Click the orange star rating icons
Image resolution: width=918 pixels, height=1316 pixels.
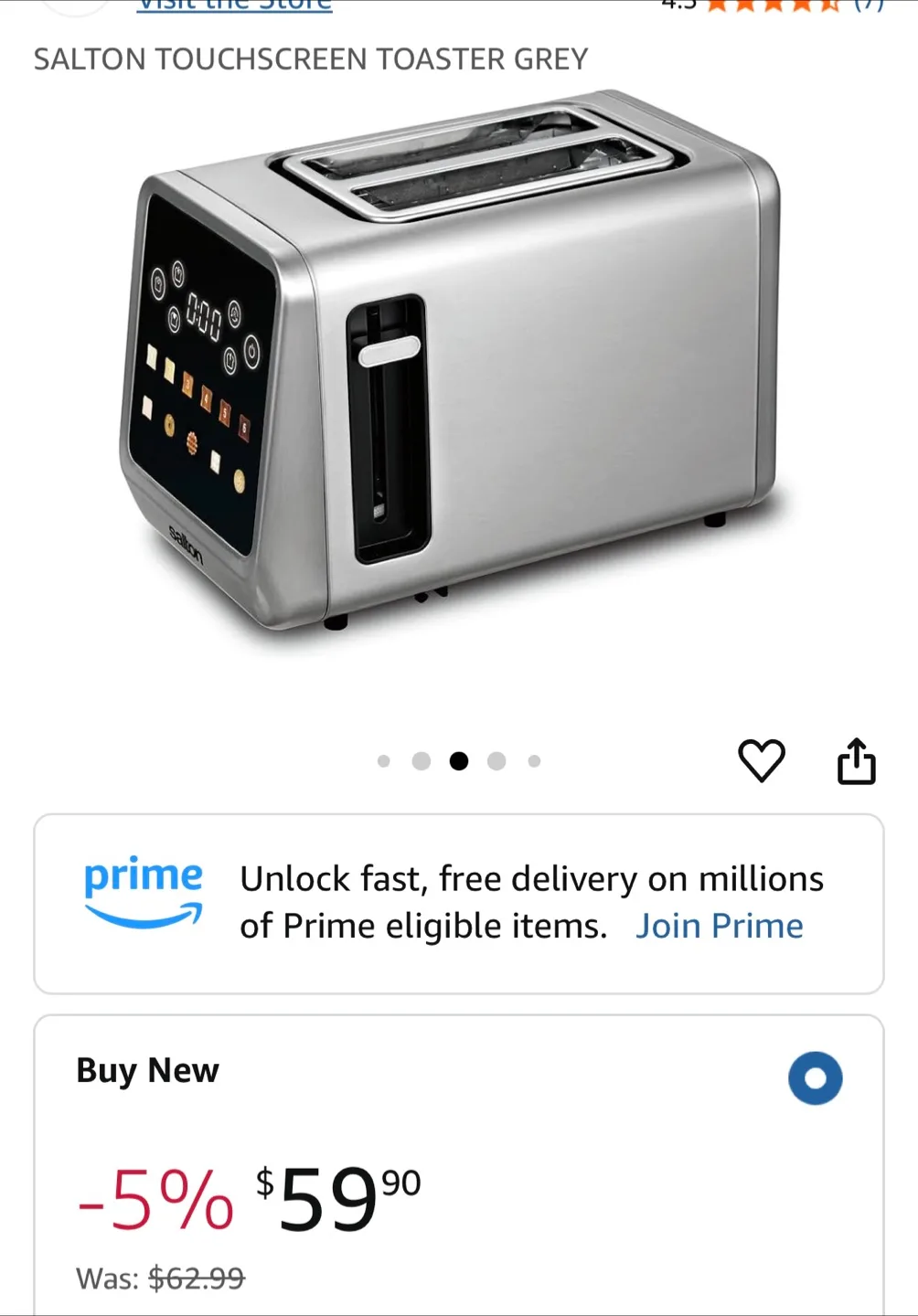(x=773, y=6)
